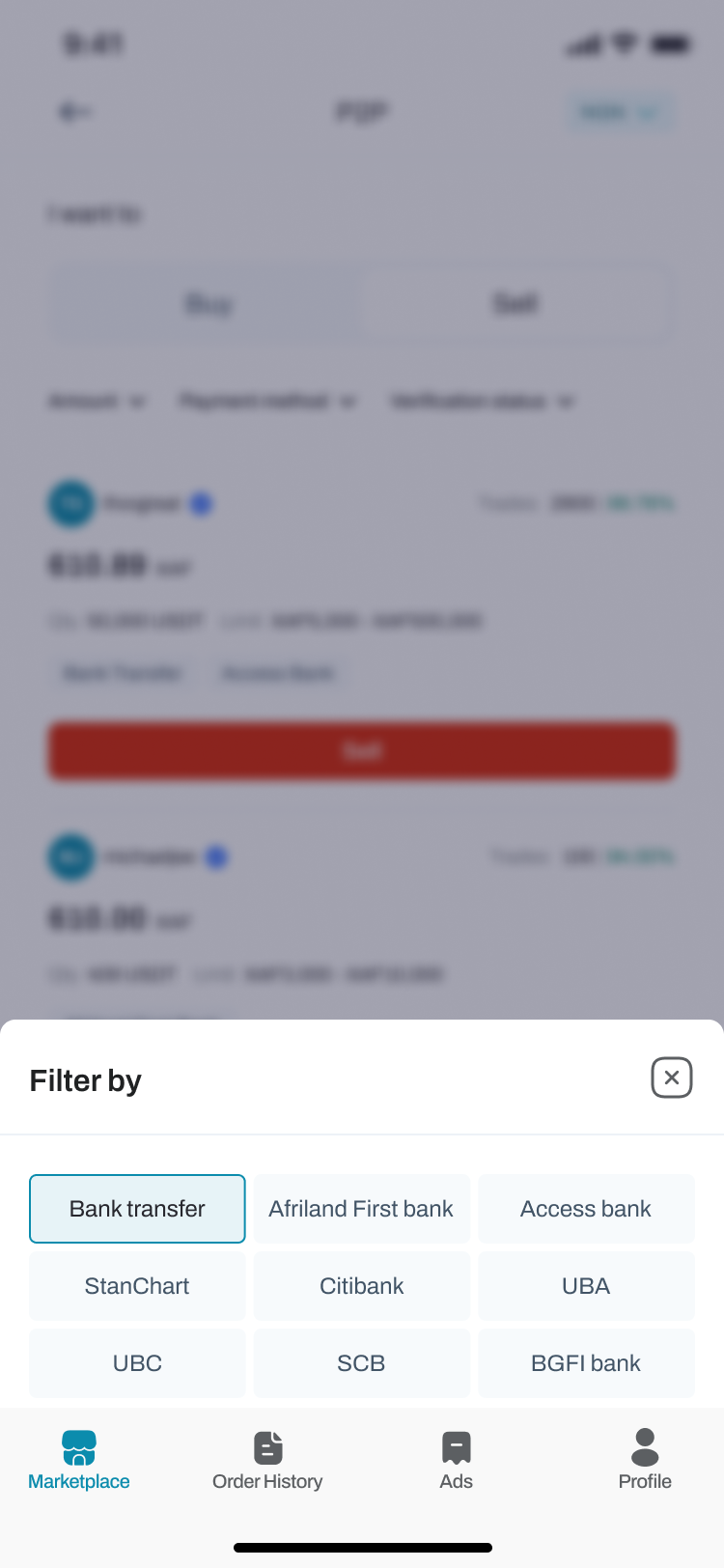
Task: Open the Profile tab
Action: pyautogui.click(x=645, y=1460)
